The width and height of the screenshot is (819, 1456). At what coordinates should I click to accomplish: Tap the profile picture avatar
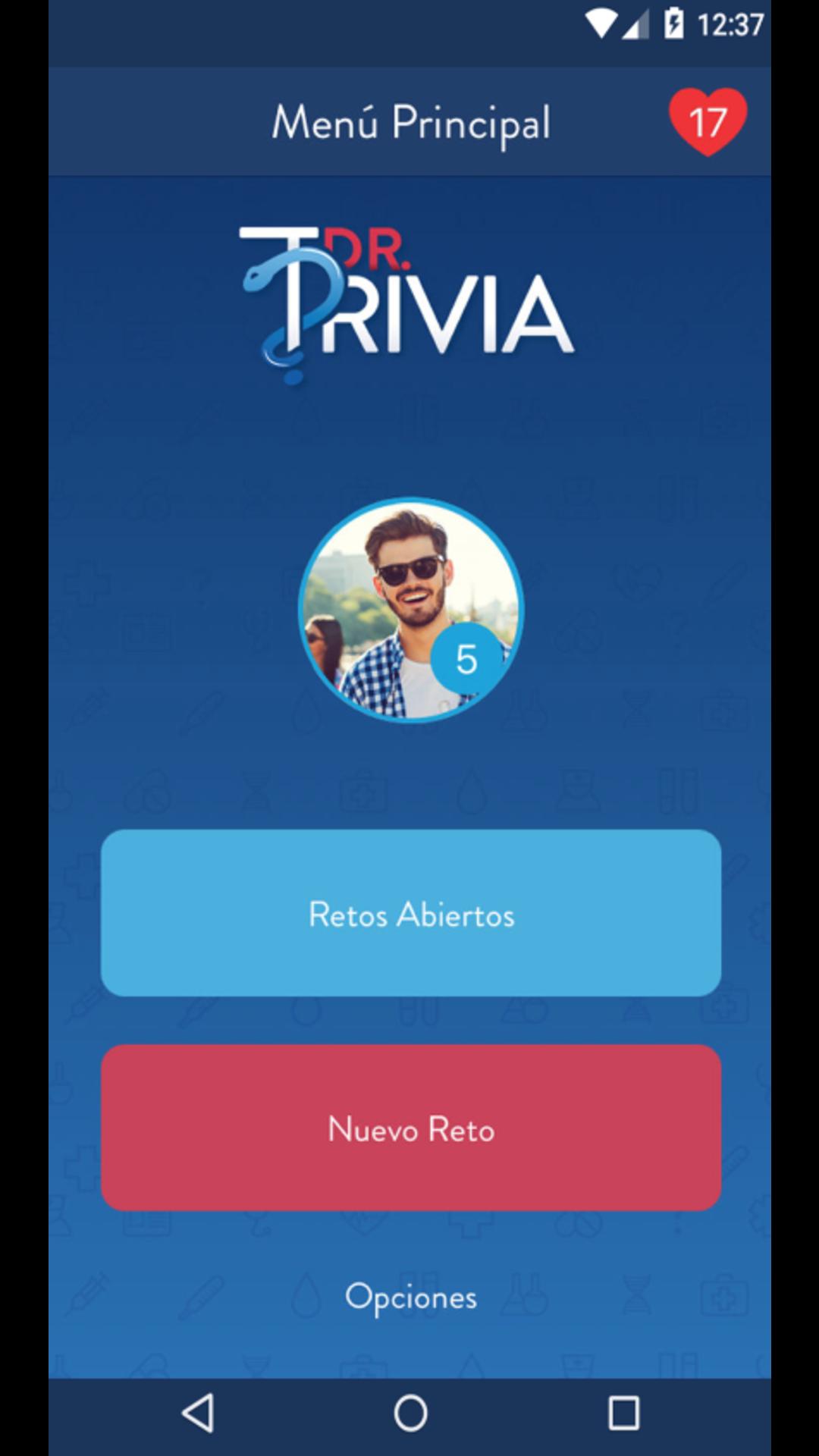(x=410, y=610)
